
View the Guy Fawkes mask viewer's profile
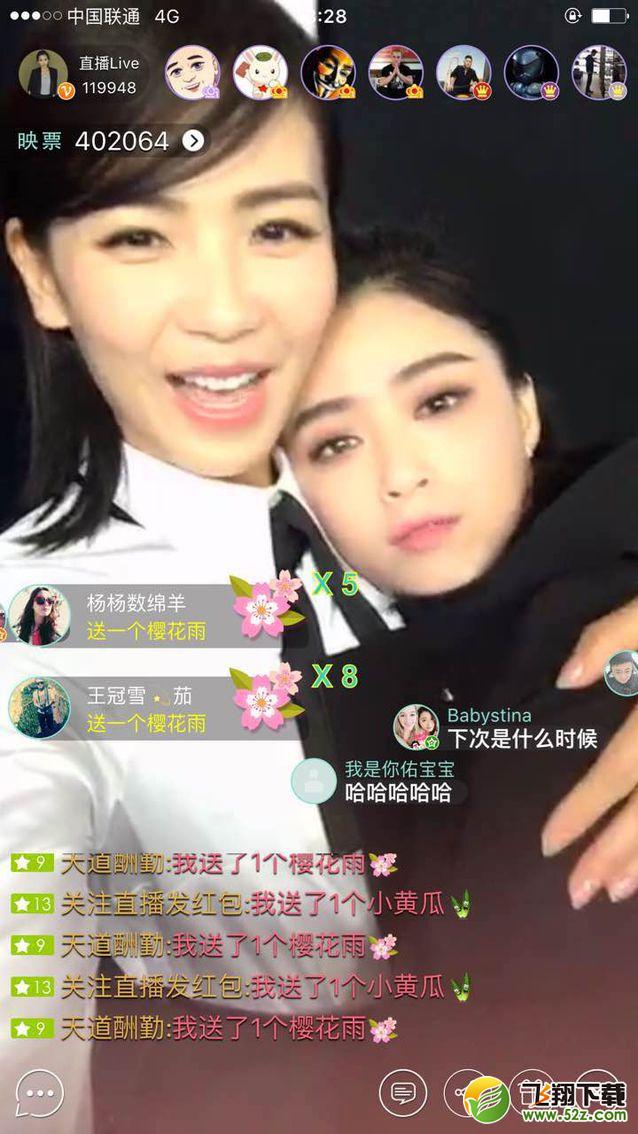pos(328,72)
